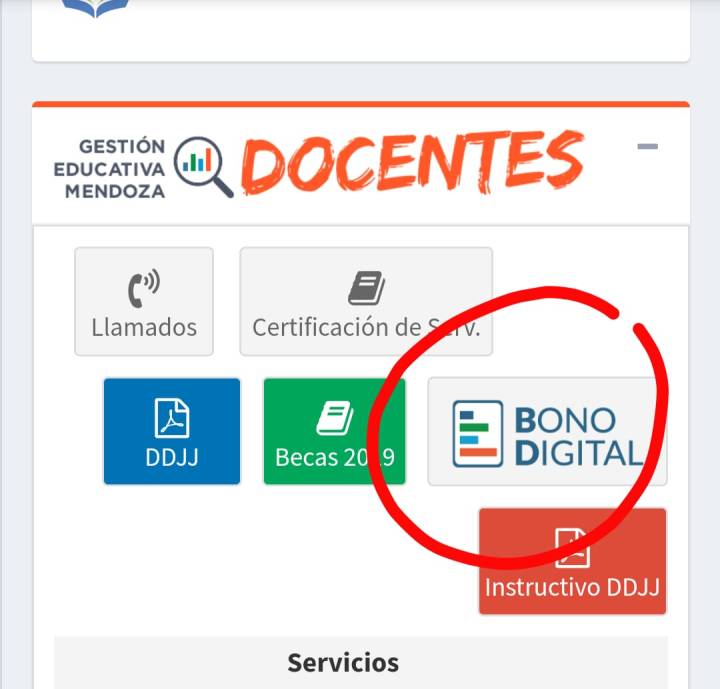720x689 pixels.
Task: Open Bono Digital
Action: 547,432
